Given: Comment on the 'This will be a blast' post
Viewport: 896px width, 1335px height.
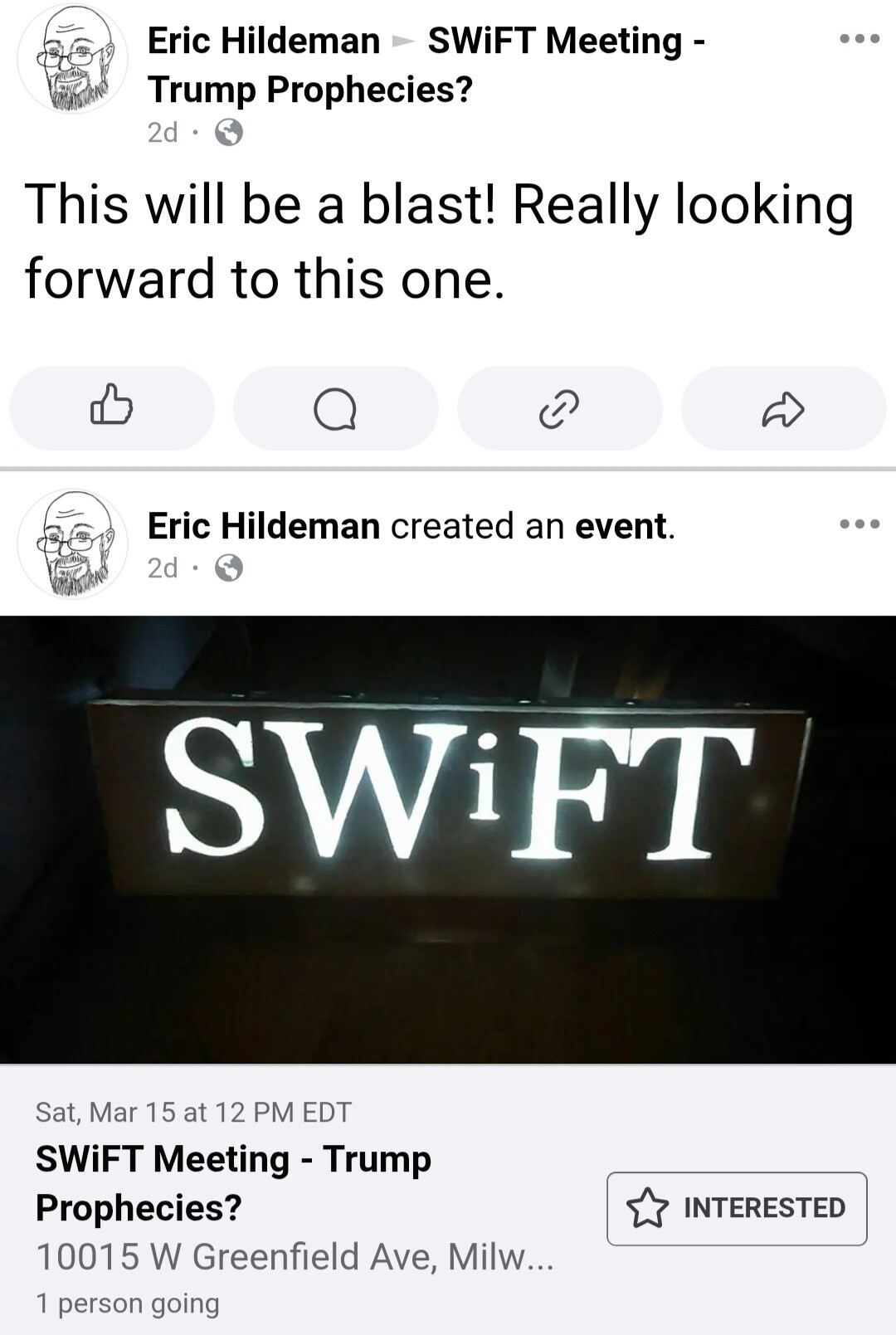Looking at the screenshot, I should (x=335, y=408).
